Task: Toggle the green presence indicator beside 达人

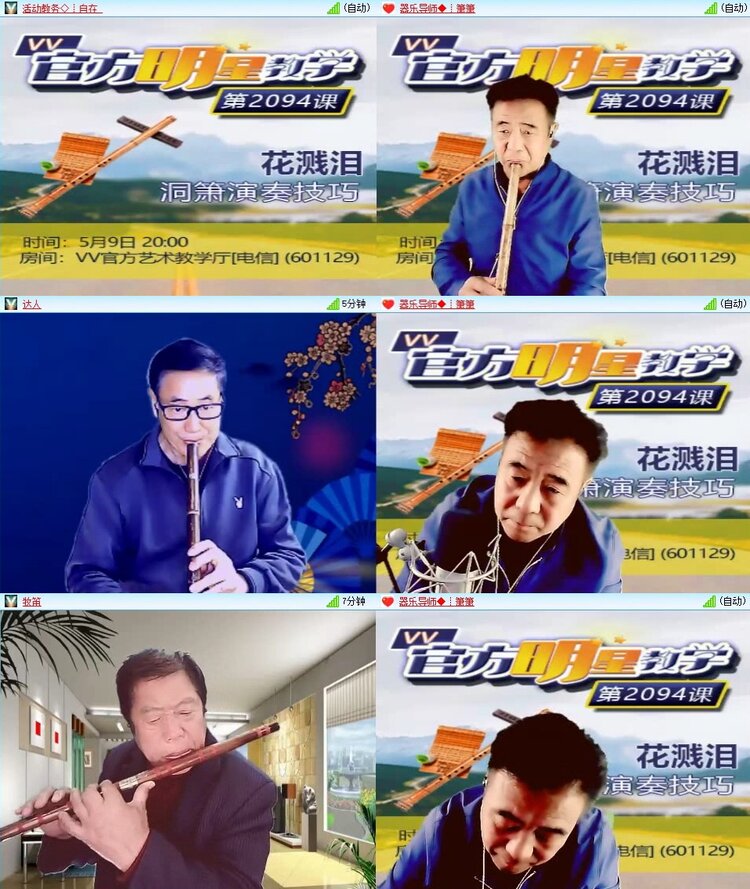Action: pos(13,303)
